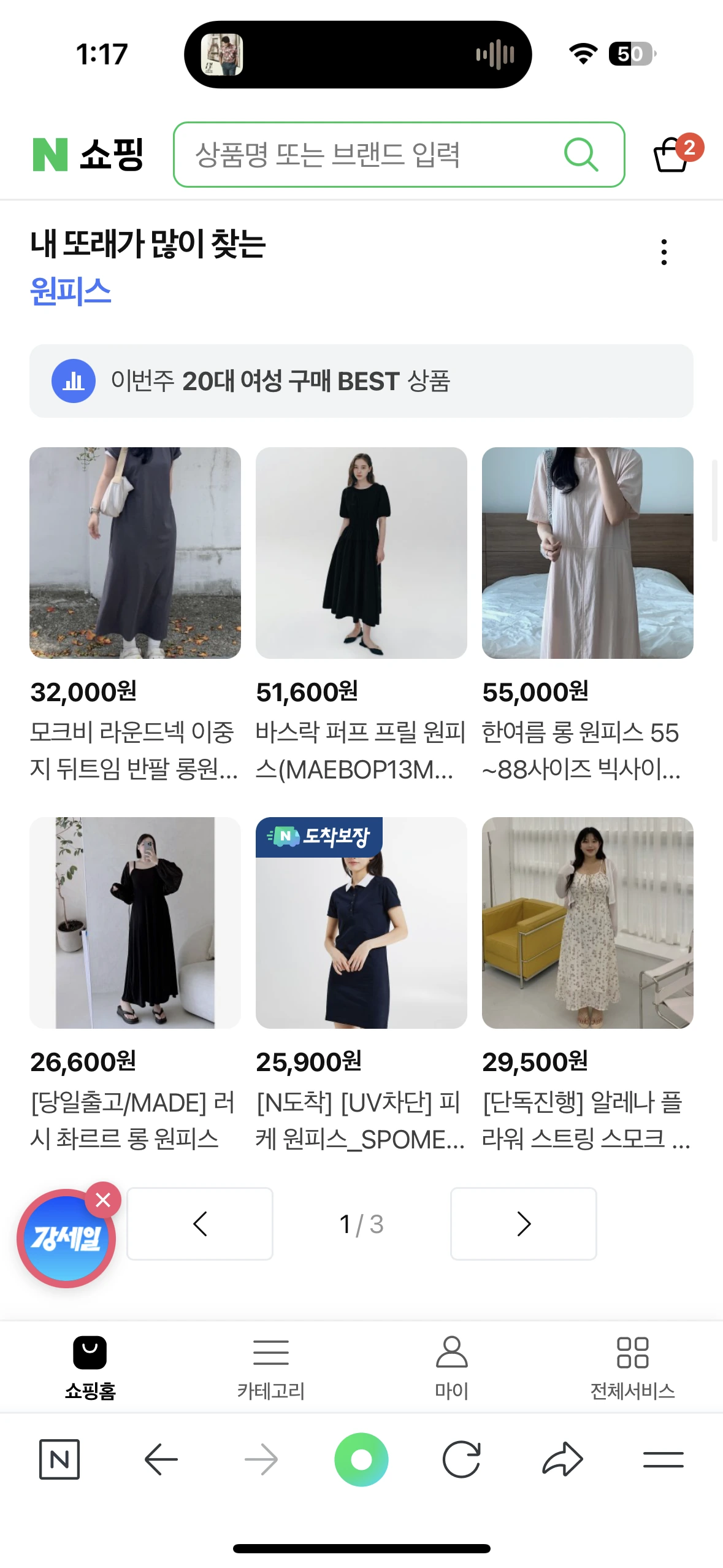The image size is (723, 1568).
Task: Go to the next page of products
Action: (x=523, y=1224)
